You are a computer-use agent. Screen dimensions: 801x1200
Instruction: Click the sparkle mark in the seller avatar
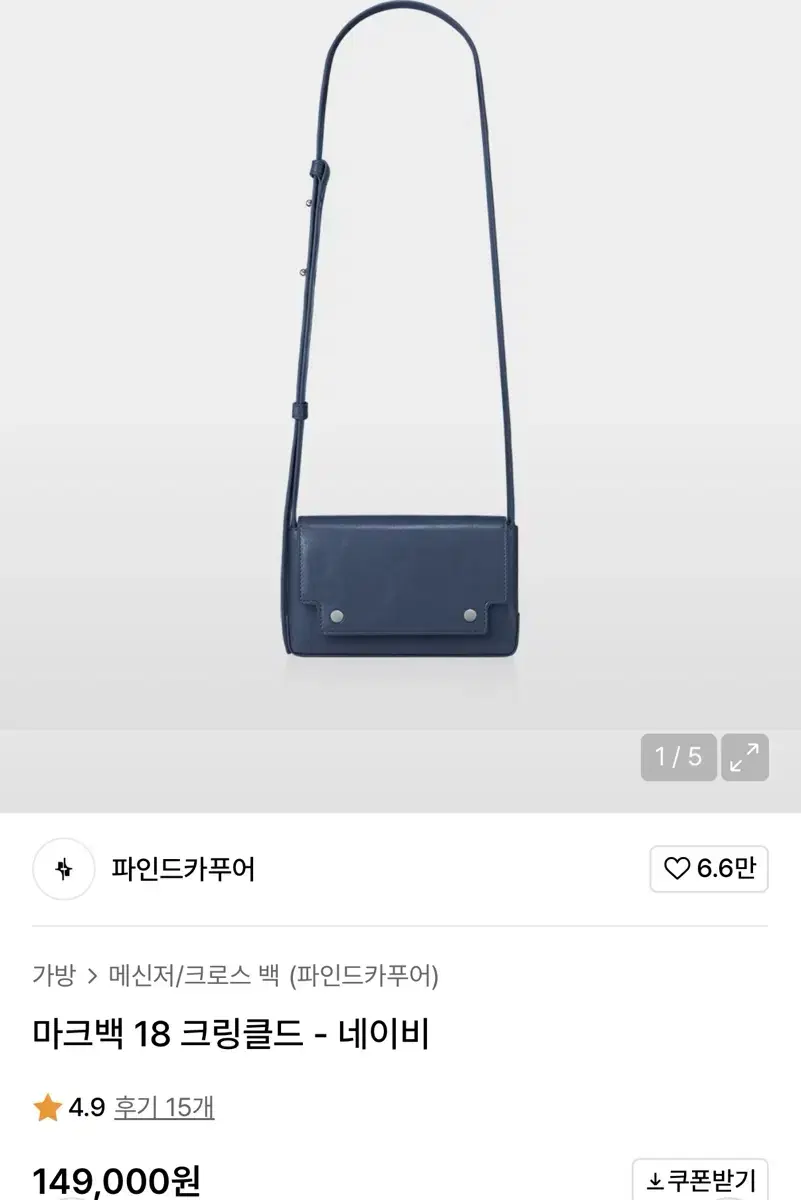click(63, 869)
